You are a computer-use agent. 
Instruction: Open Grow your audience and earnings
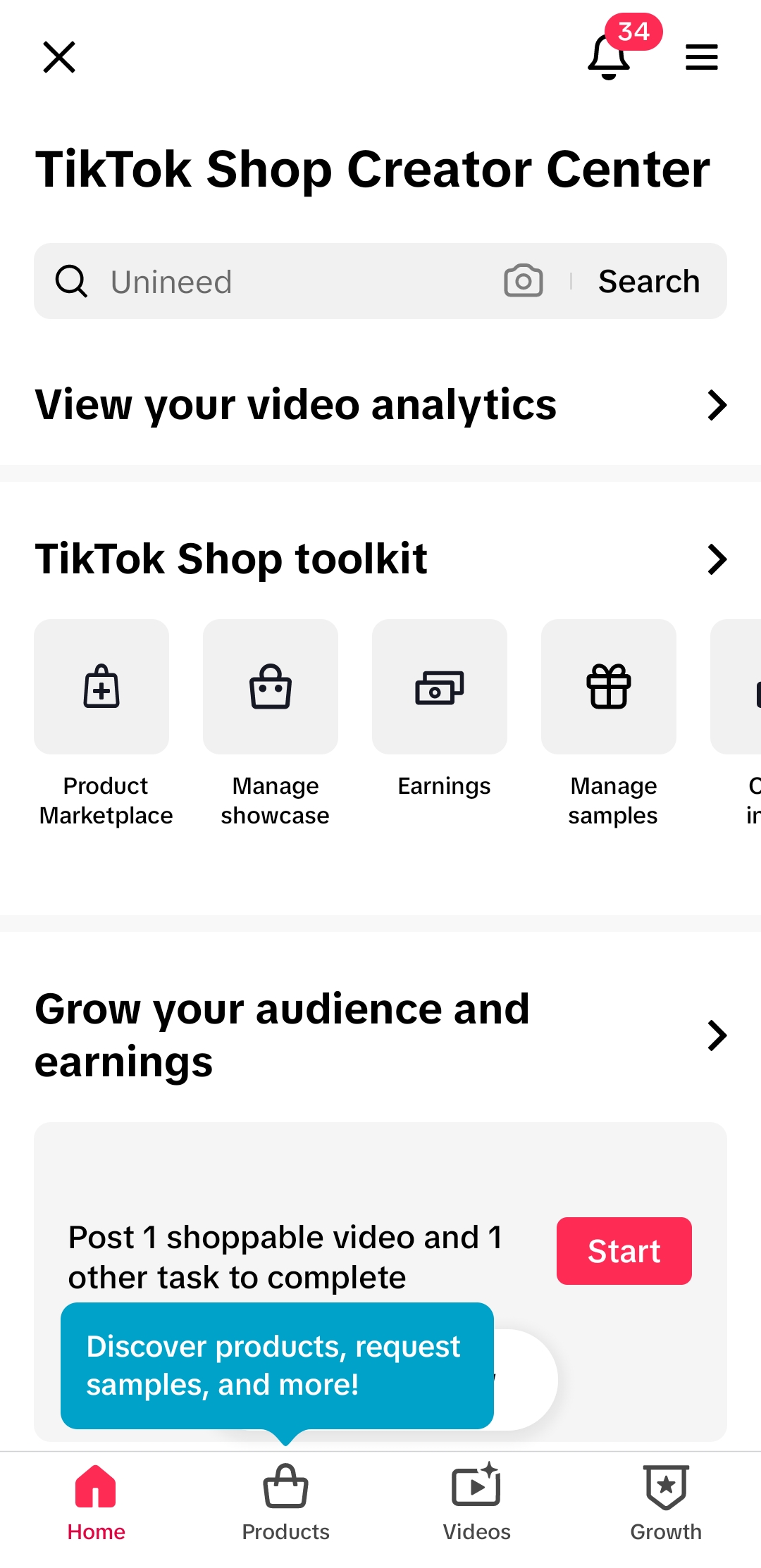380,1035
